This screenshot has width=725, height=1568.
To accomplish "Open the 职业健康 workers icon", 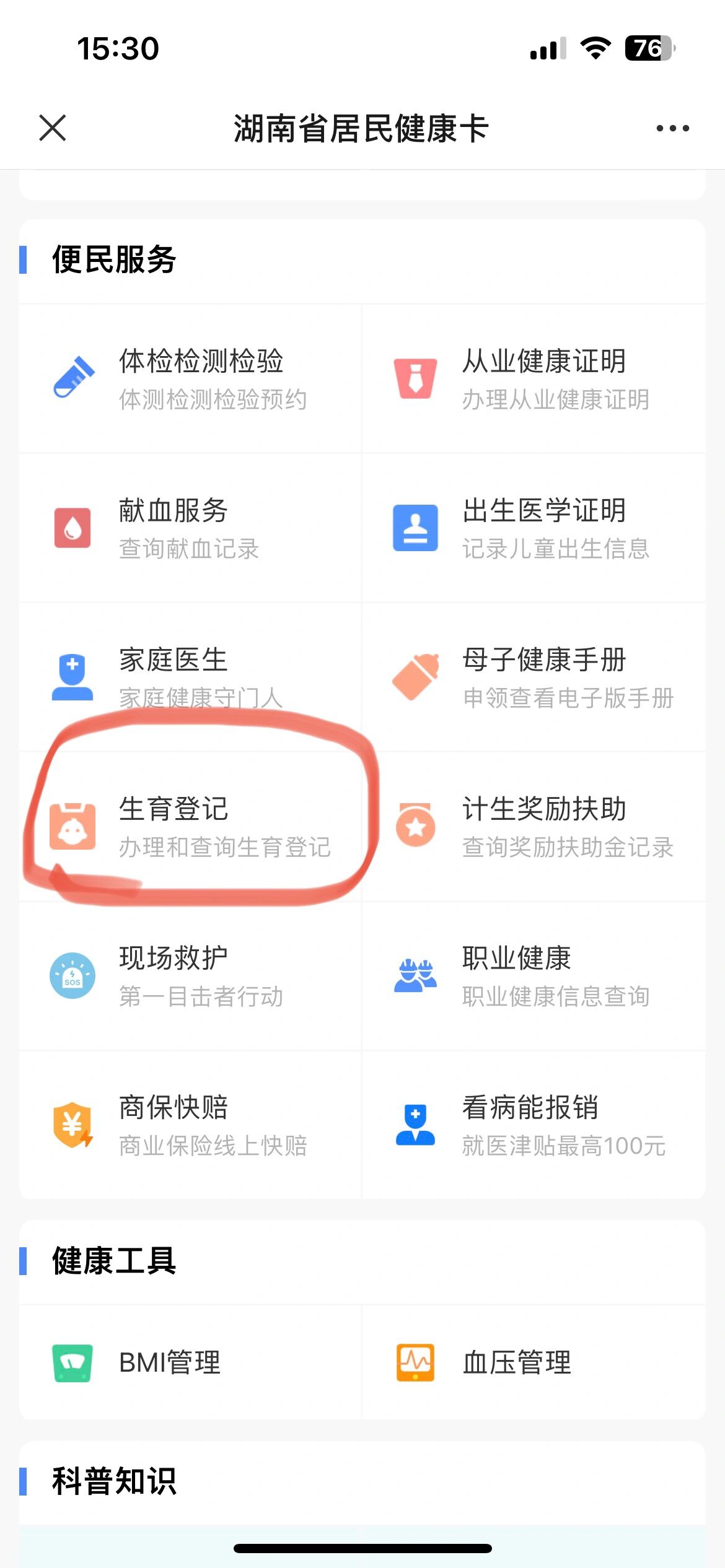I will (x=415, y=975).
